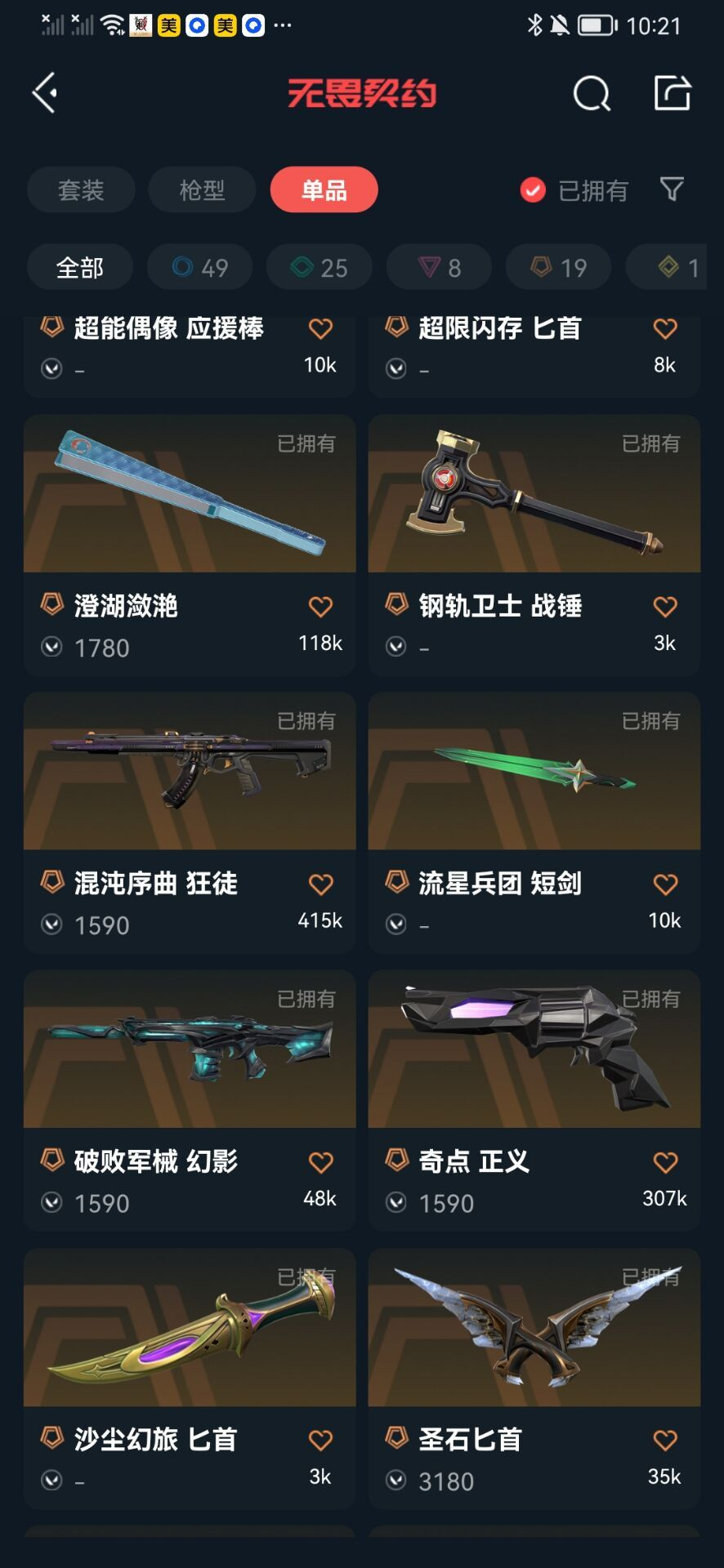The image size is (724, 1568).
Task: Select the 全部 filter chip
Action: click(x=80, y=267)
